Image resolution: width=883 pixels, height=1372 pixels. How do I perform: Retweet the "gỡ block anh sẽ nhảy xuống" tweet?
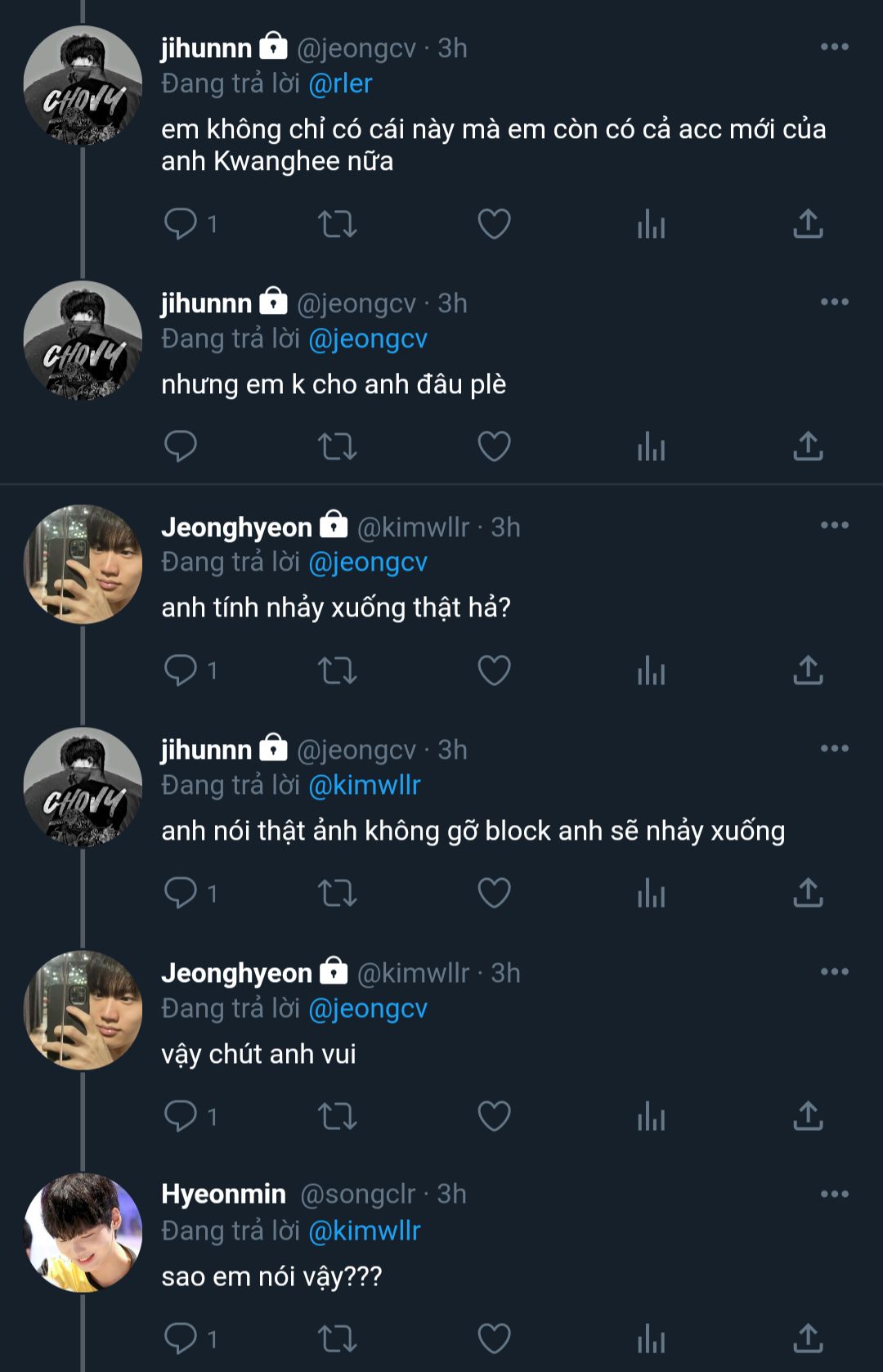point(337,893)
